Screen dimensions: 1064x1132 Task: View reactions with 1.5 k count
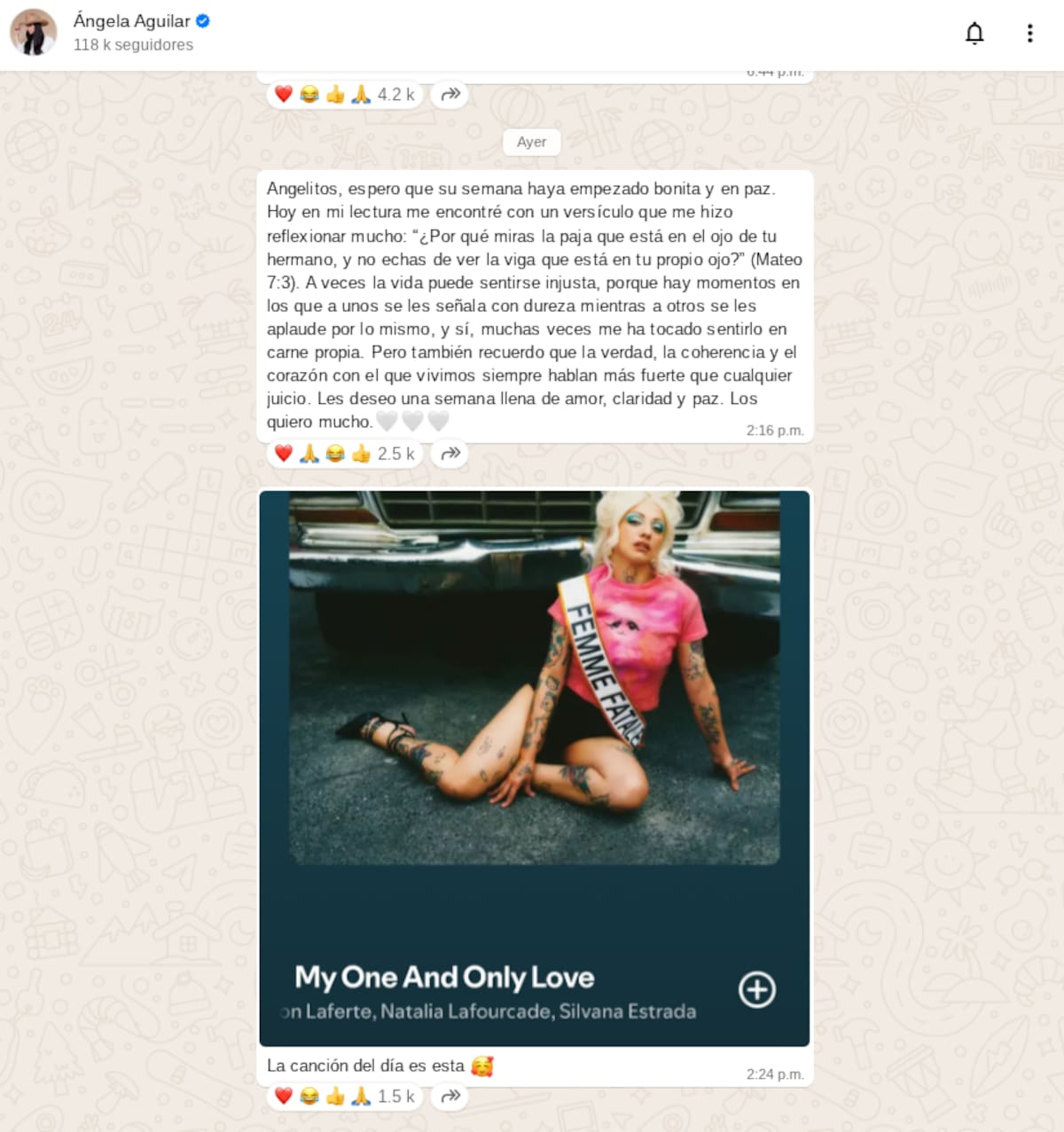coord(345,1097)
